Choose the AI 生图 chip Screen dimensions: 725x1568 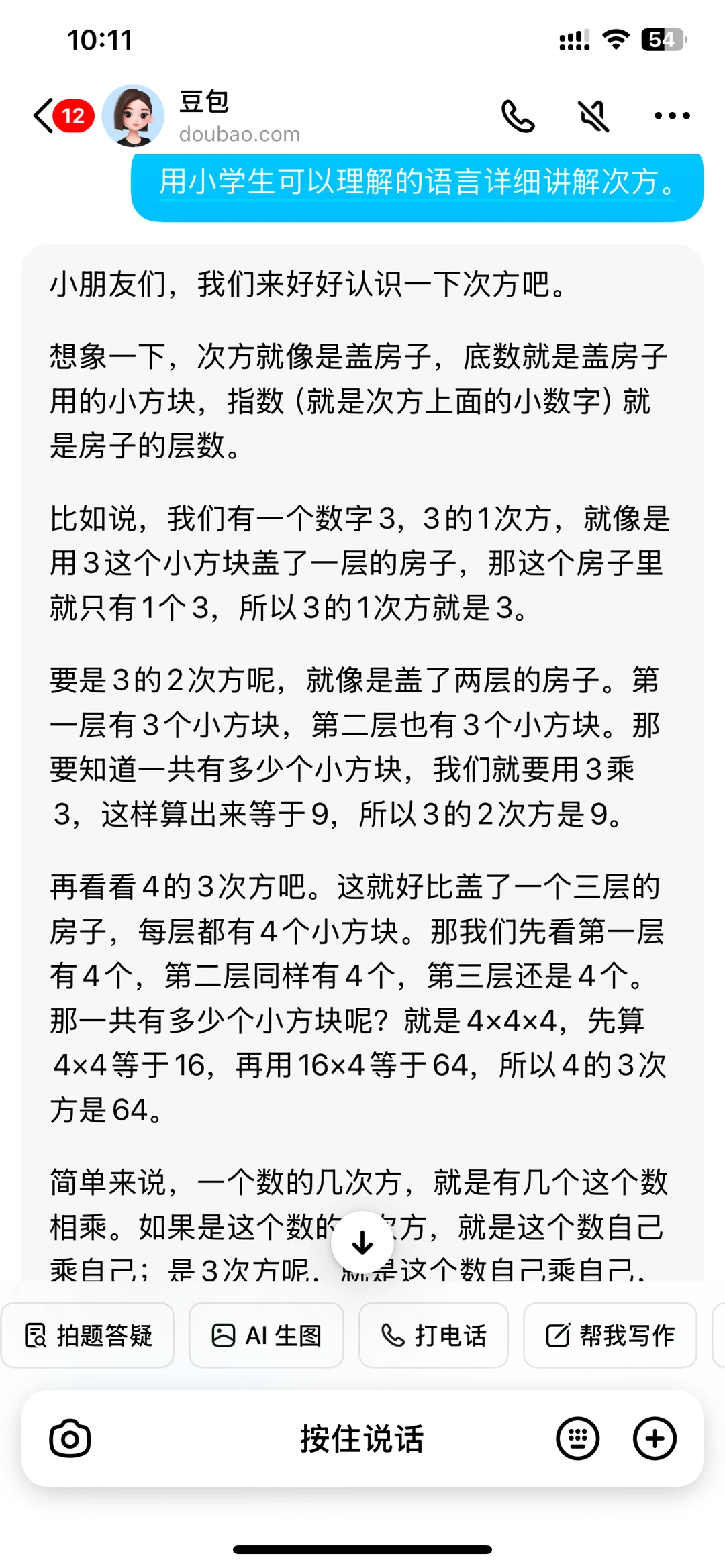point(267,1335)
